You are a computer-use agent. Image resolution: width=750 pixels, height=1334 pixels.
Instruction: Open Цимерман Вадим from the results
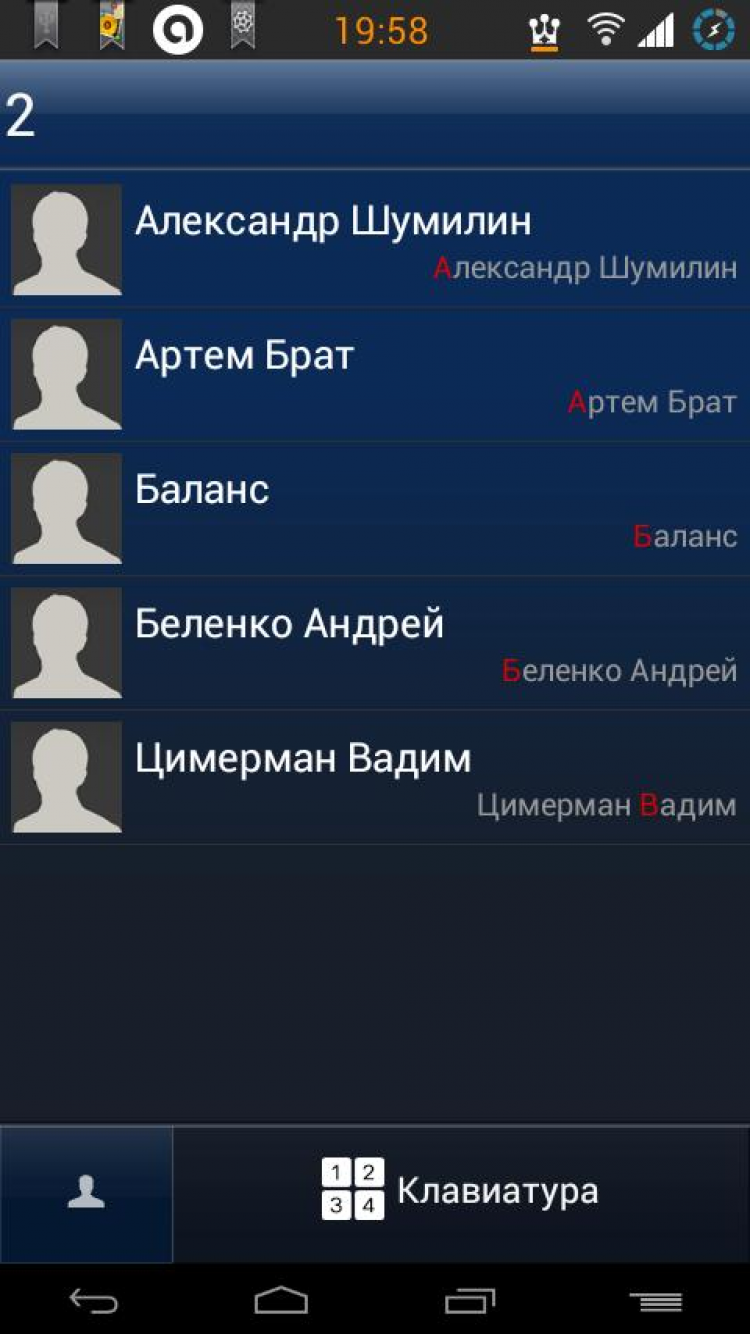(x=375, y=777)
